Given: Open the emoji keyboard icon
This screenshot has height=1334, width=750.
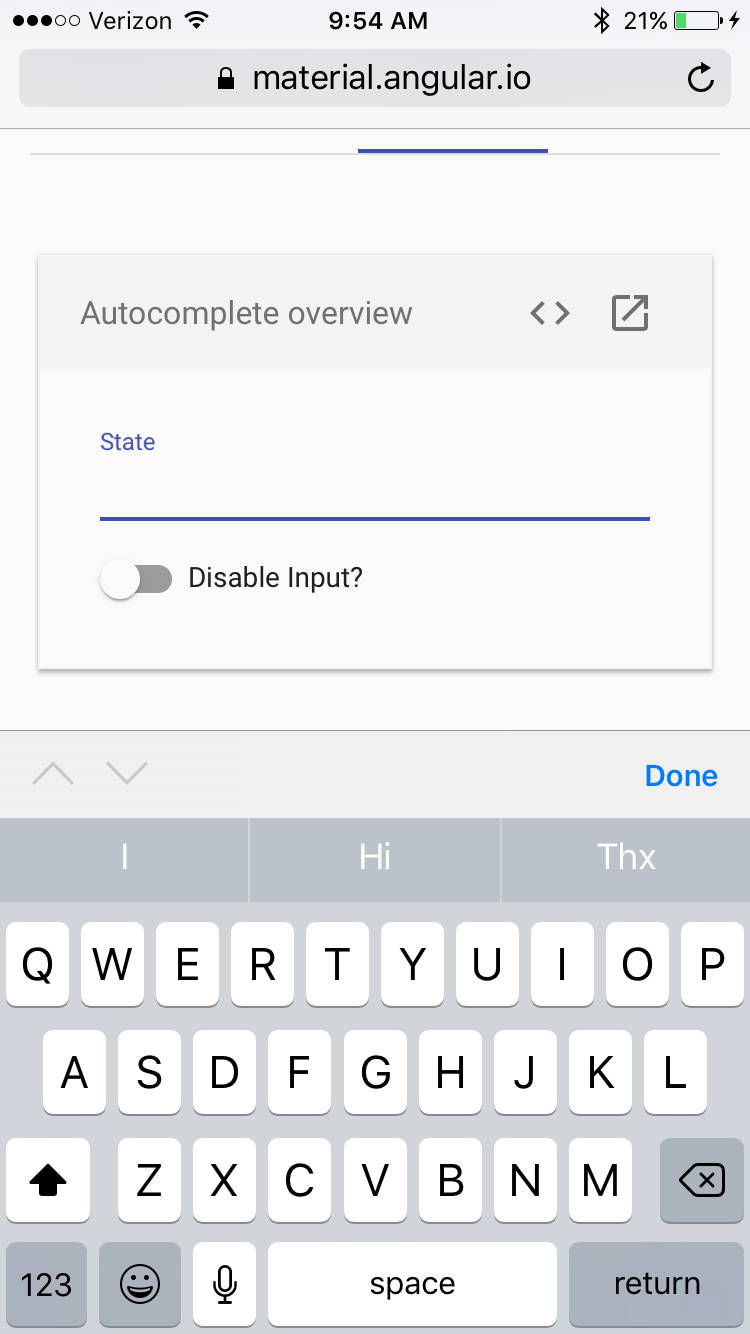Looking at the screenshot, I should click(139, 1283).
